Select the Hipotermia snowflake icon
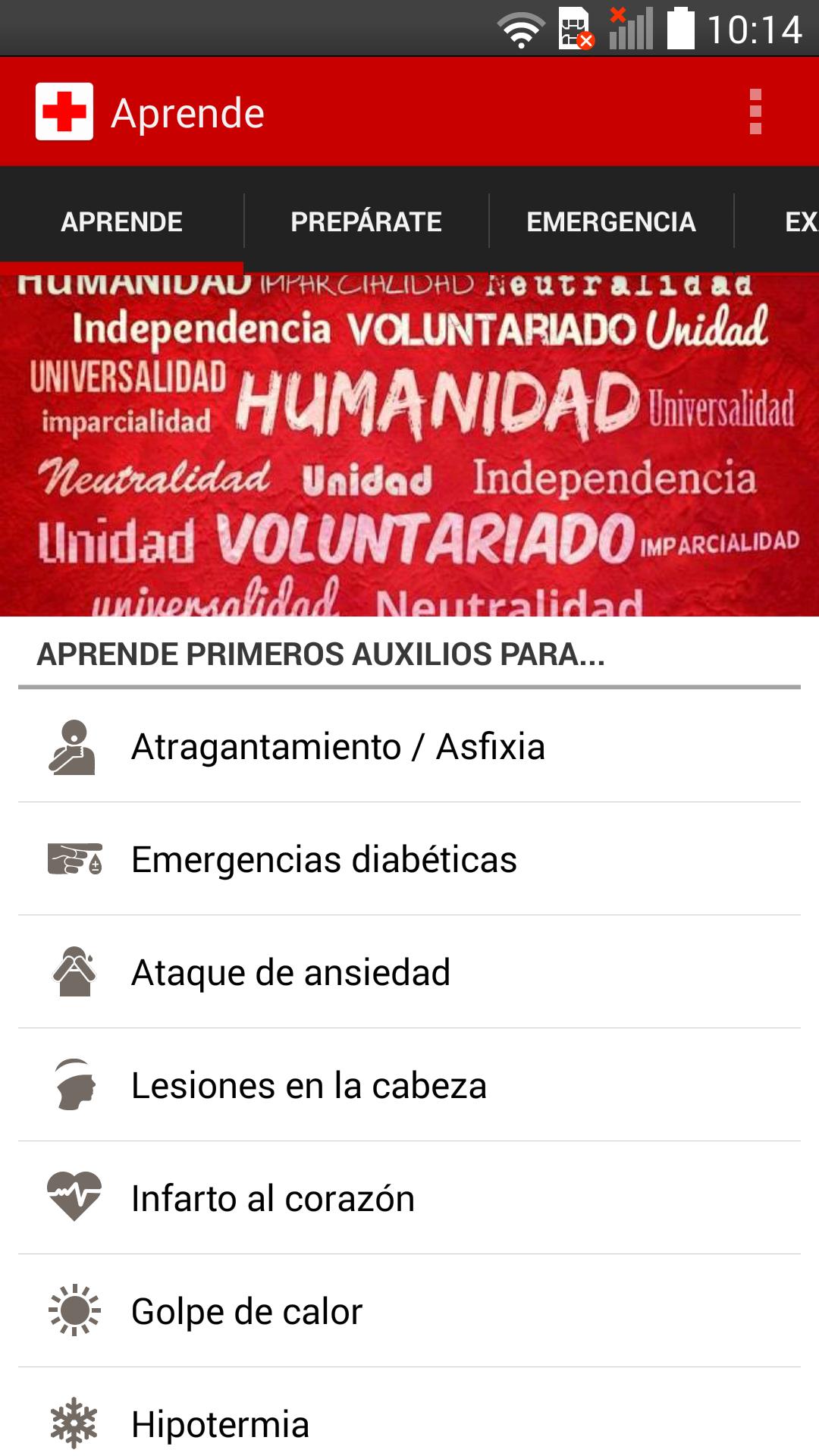This screenshot has height=1456, width=819. [x=73, y=1423]
